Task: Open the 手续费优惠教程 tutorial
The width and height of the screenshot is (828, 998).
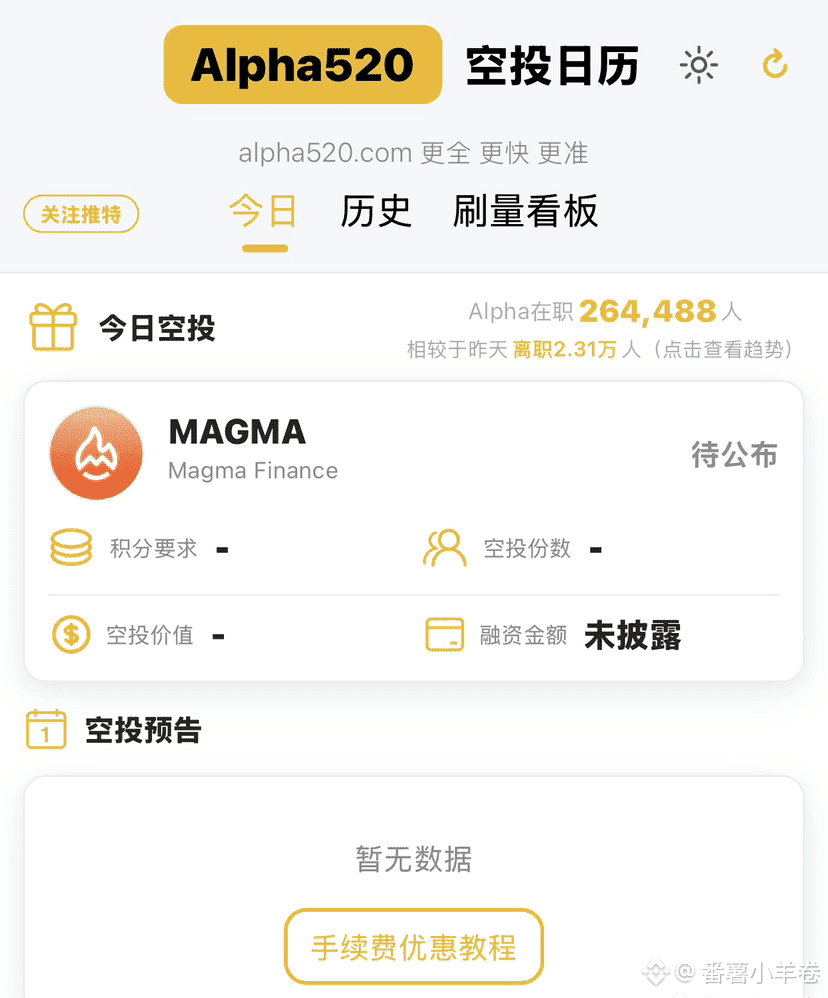Action: 414,947
